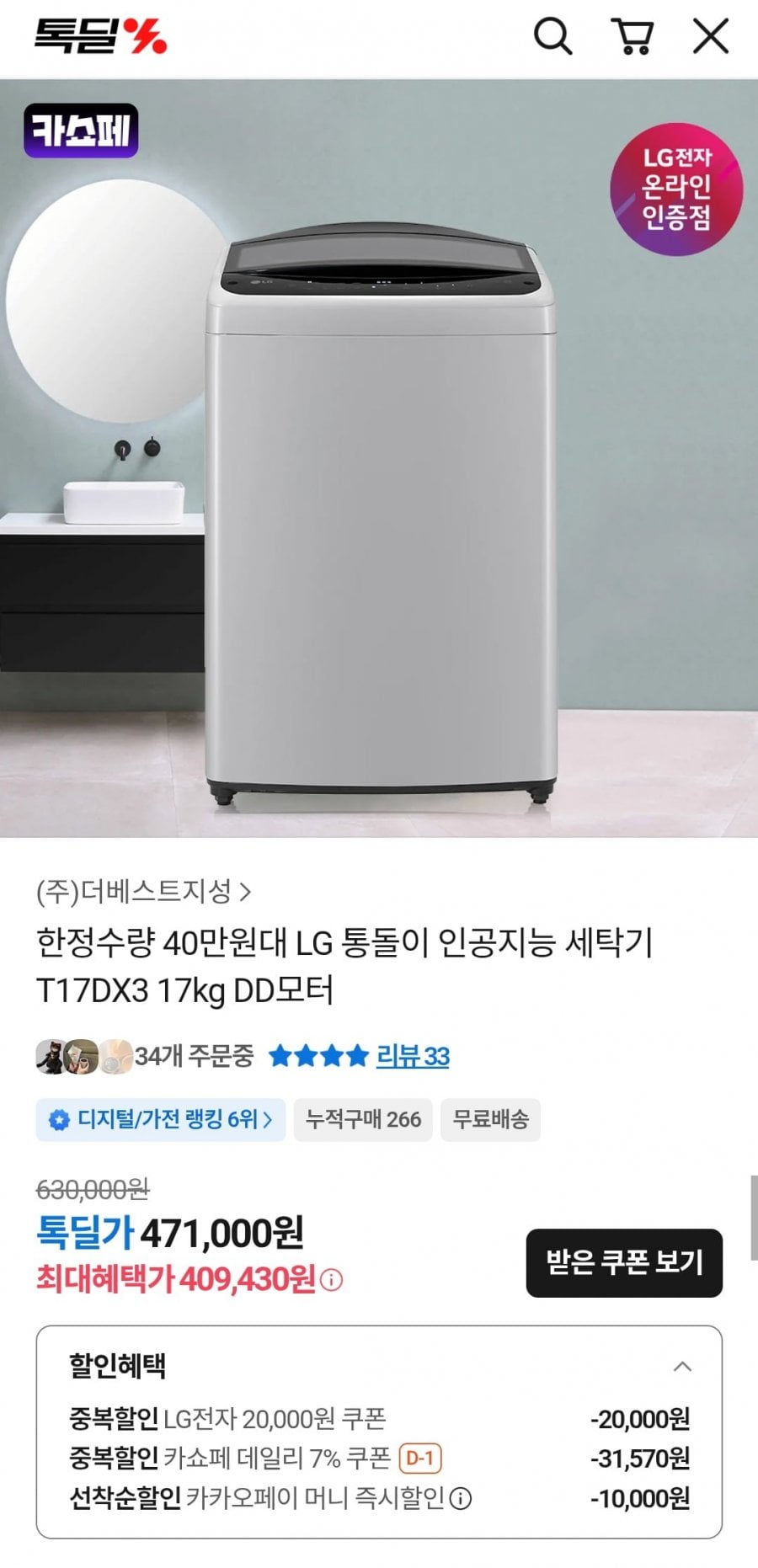Open 디지털/가전 랭킹 6위 chip
The width and height of the screenshot is (758, 1568).
click(161, 1119)
